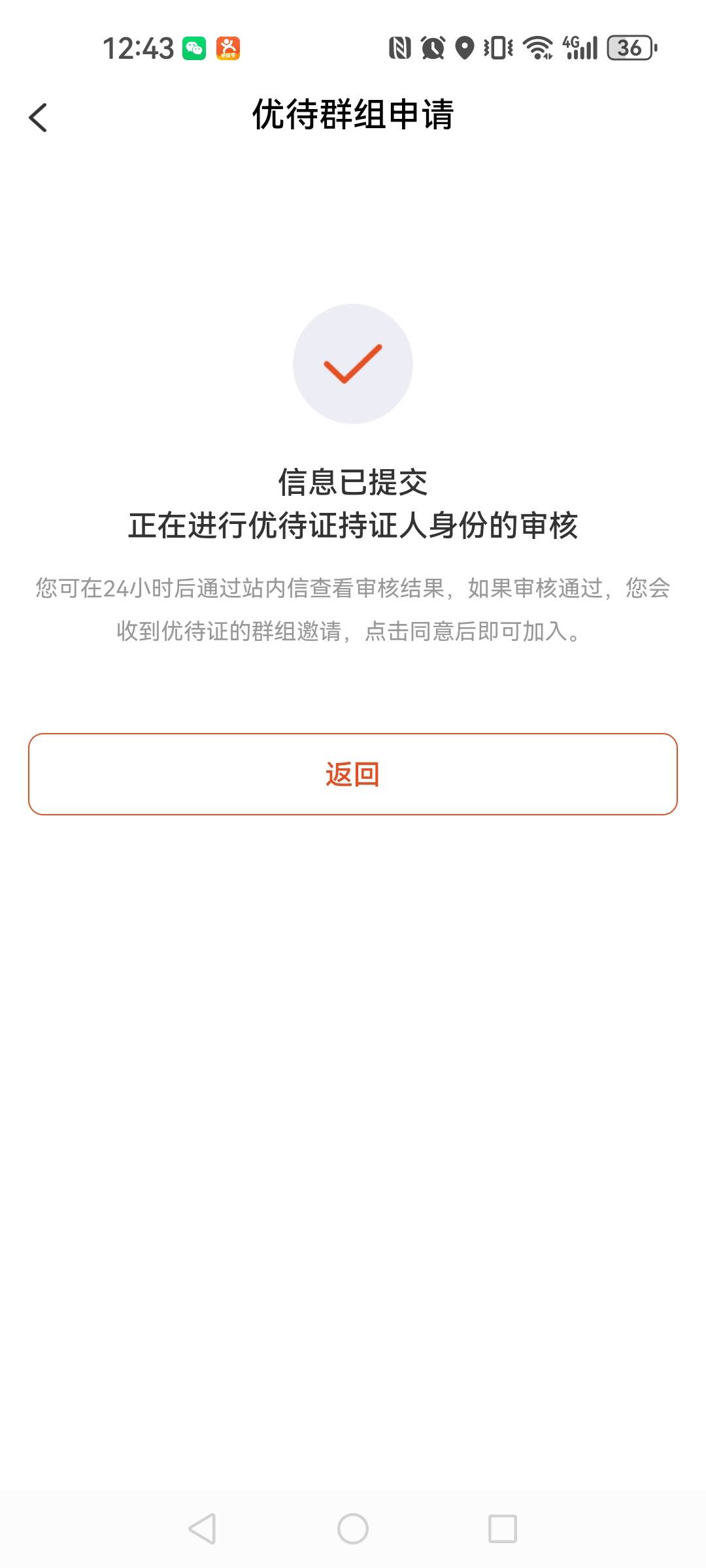Open the recent apps view
Screen dimensions: 706x1568
pos(503,1529)
